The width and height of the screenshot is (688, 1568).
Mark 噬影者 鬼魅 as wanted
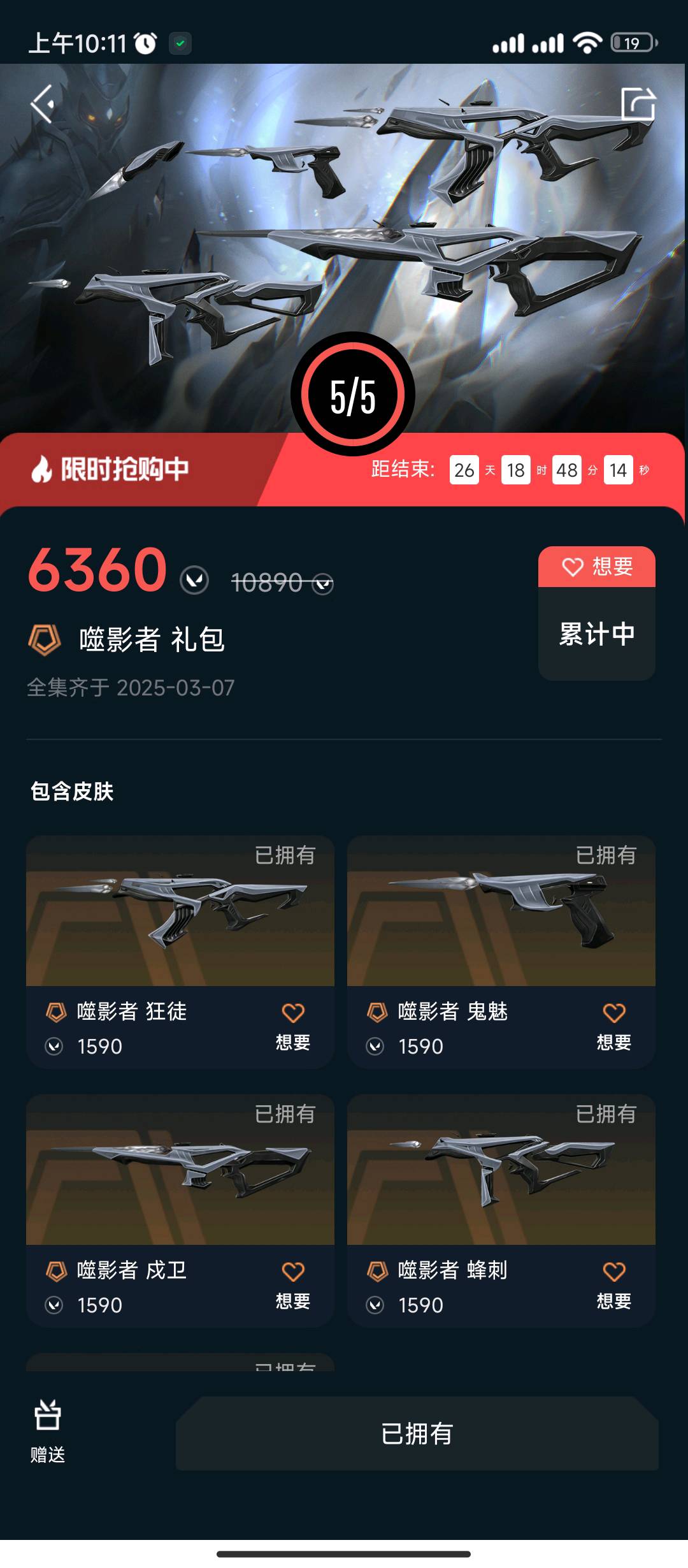coord(613,1024)
